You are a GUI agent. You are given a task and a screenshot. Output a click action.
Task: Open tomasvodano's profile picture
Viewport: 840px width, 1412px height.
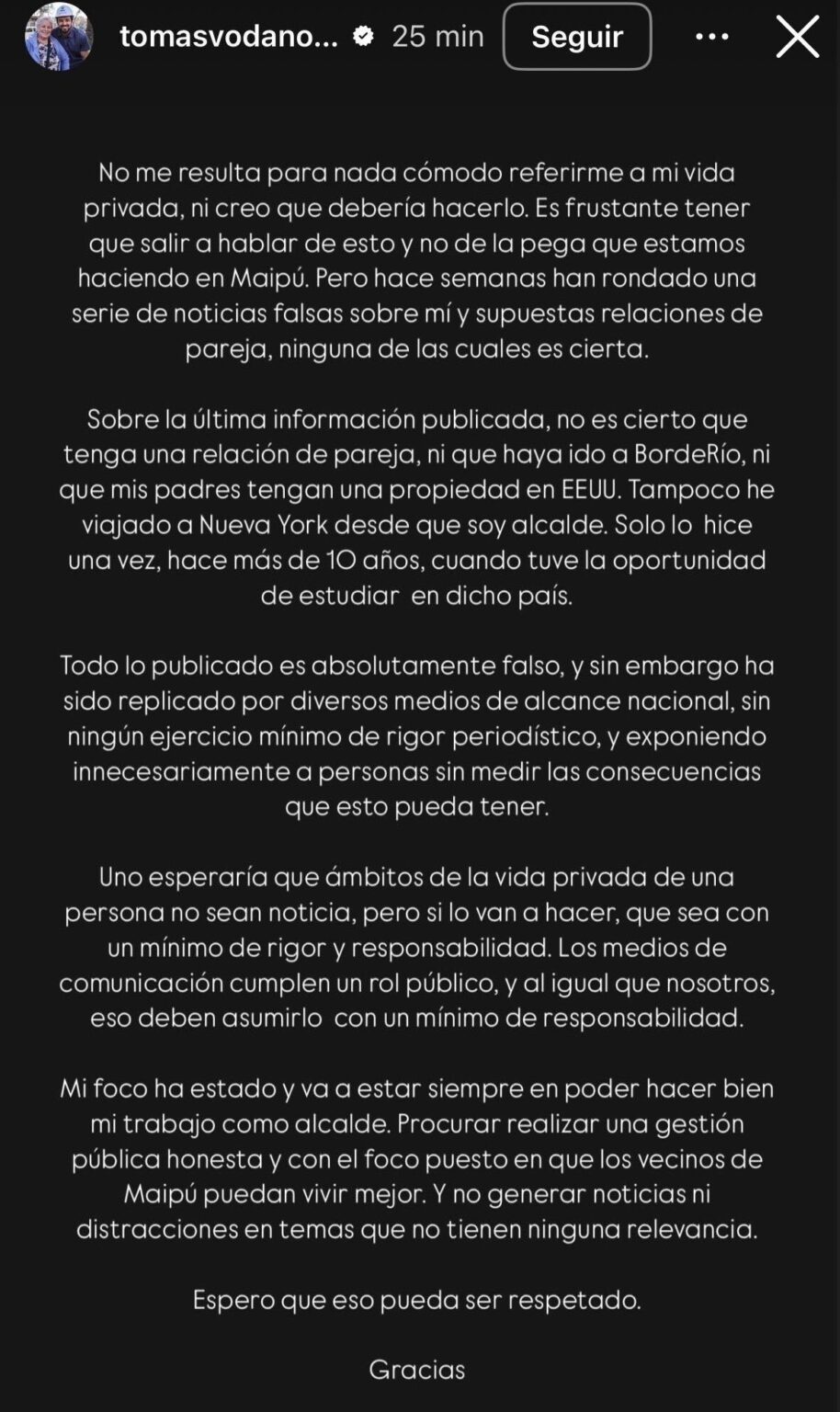[x=59, y=37]
